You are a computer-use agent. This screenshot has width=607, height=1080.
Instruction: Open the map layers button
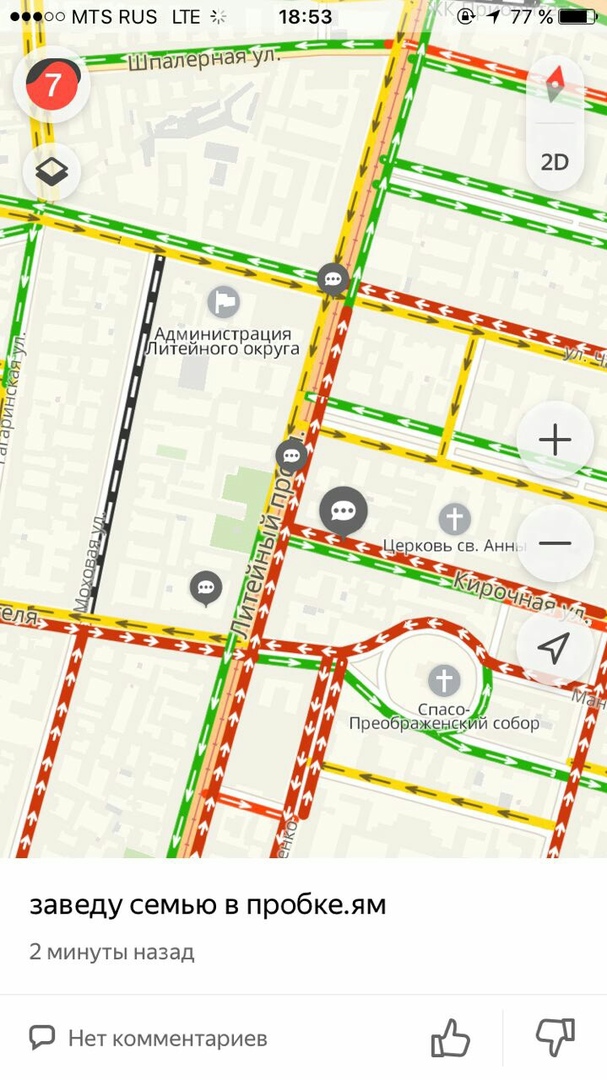51,171
